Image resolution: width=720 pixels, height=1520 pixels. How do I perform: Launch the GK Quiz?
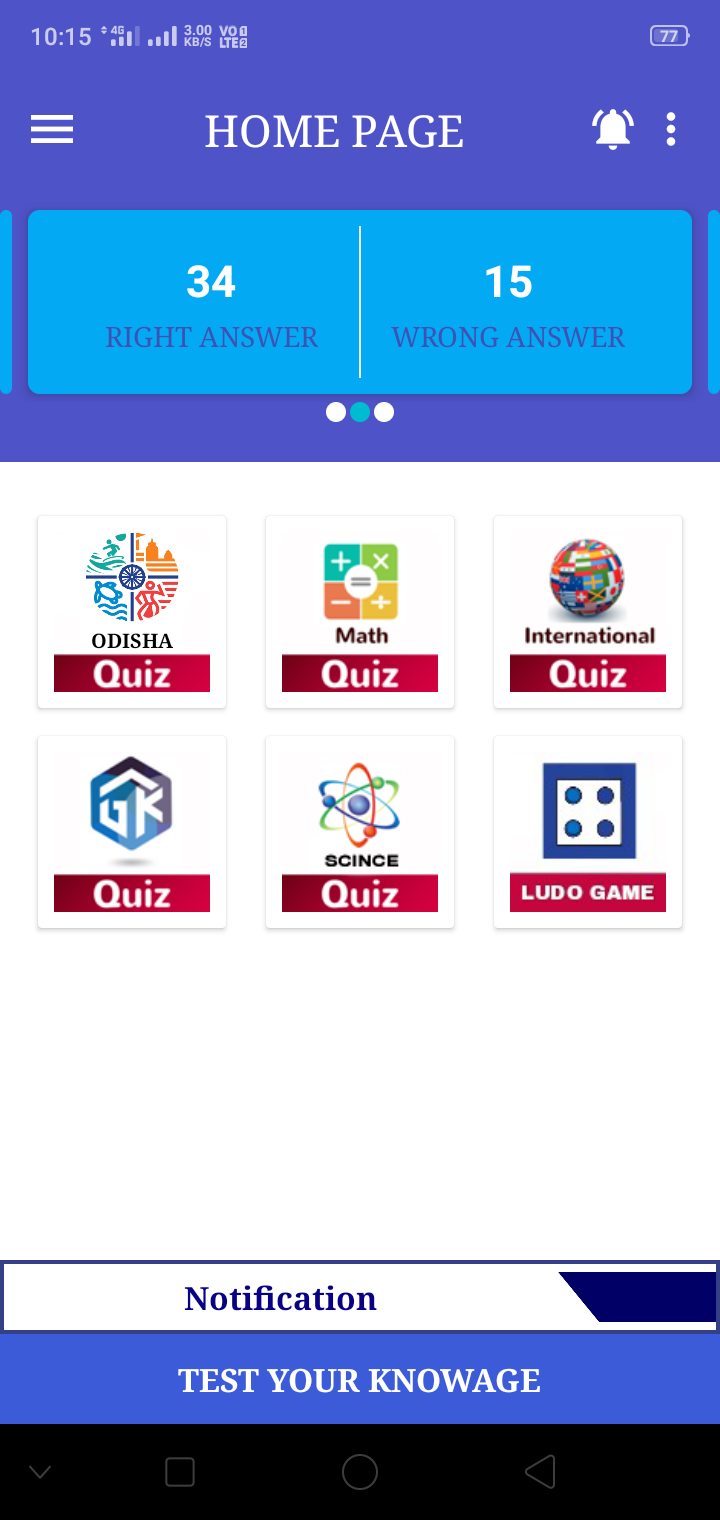[x=132, y=832]
